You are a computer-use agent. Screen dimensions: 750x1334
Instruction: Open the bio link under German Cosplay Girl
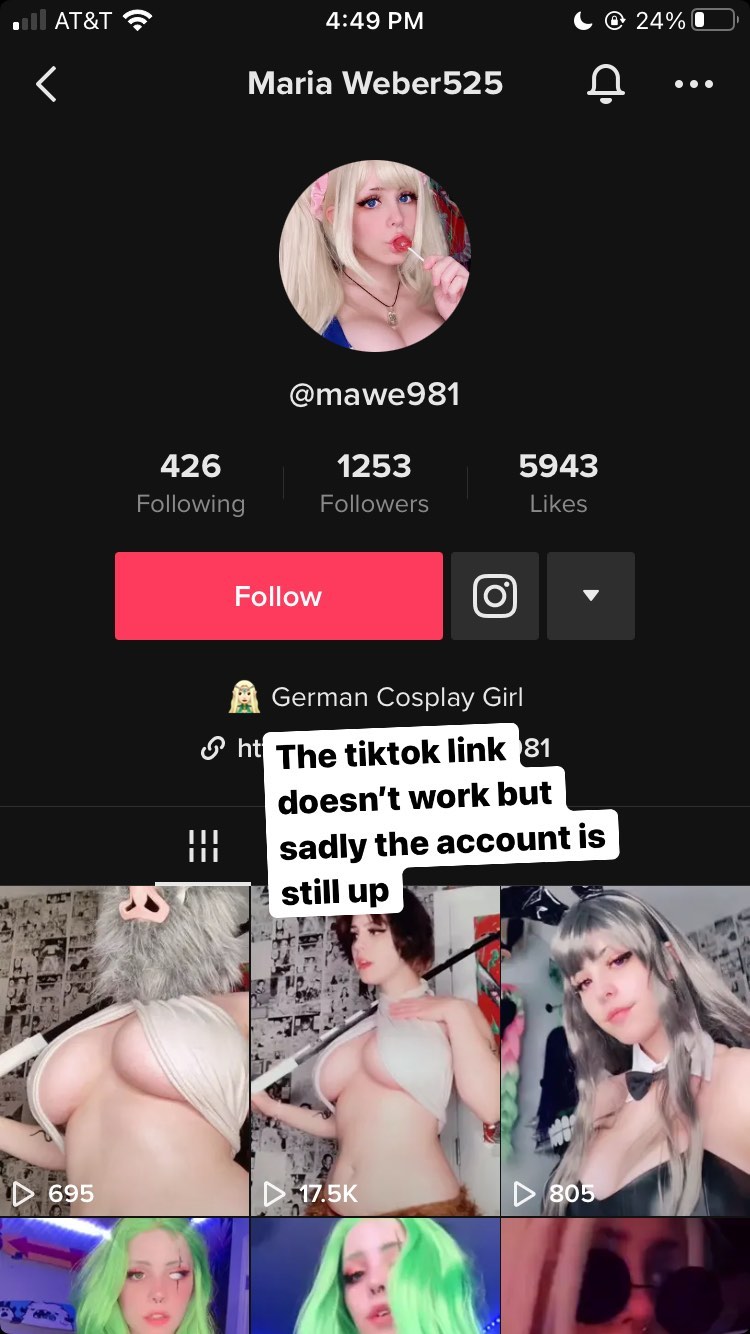click(376, 748)
